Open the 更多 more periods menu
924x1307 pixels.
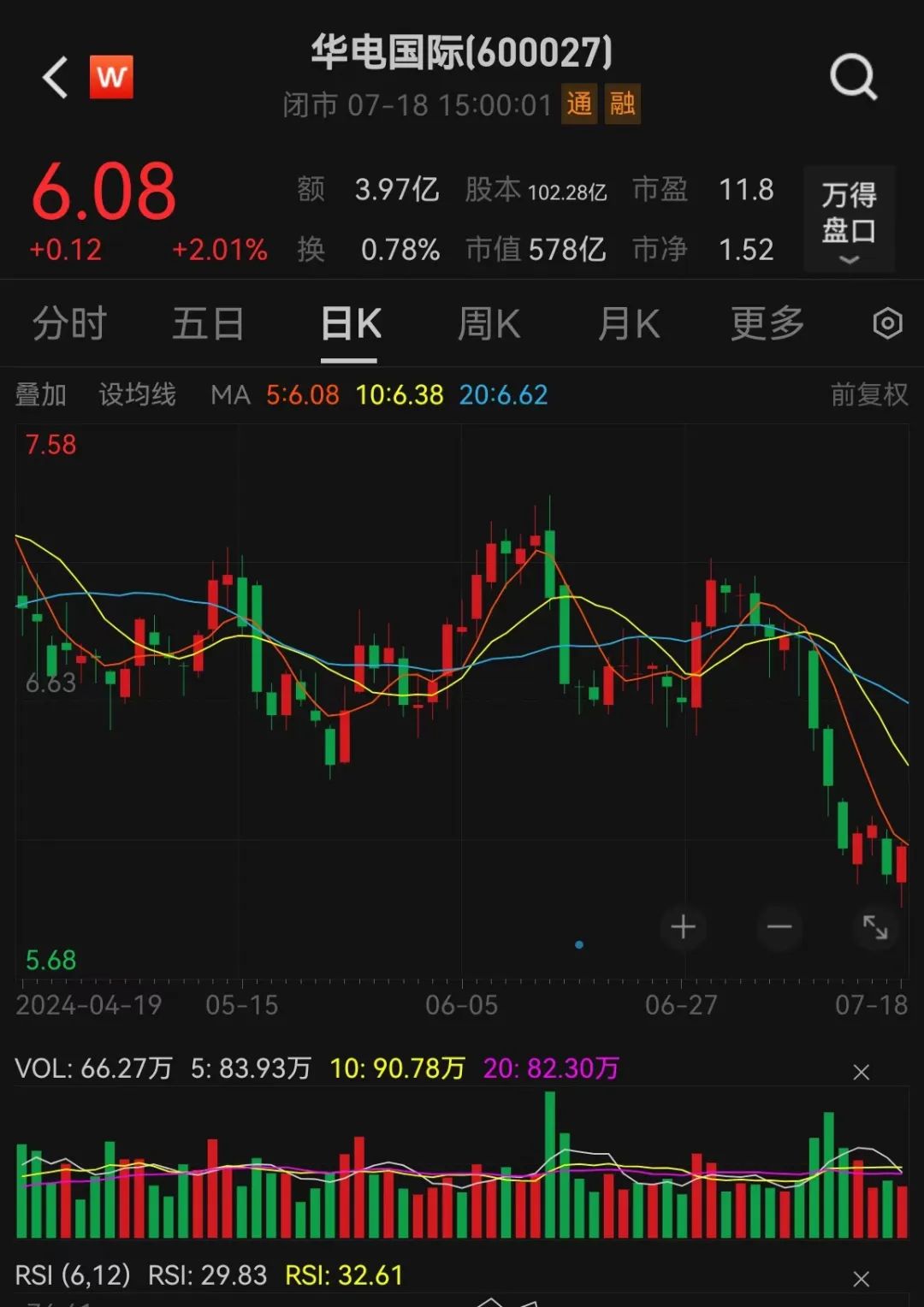coord(766,323)
